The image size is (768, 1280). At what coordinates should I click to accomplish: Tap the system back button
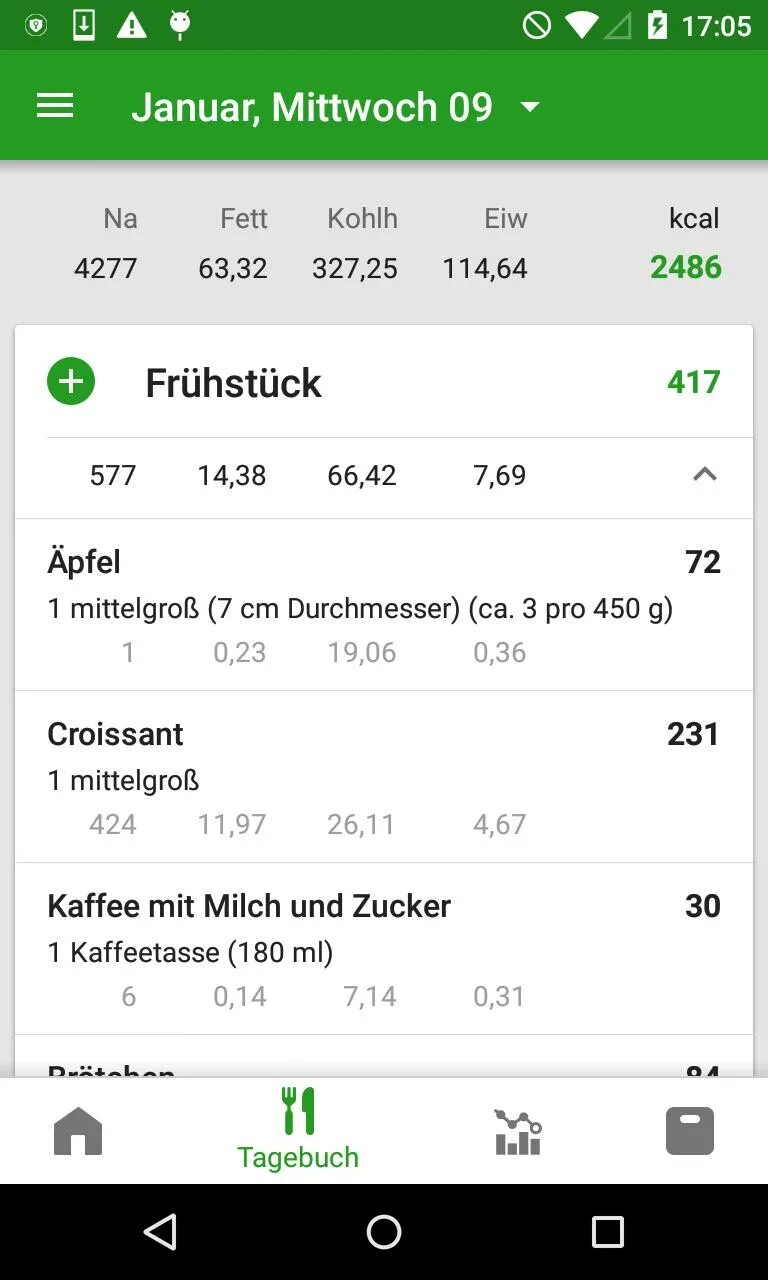[160, 1232]
